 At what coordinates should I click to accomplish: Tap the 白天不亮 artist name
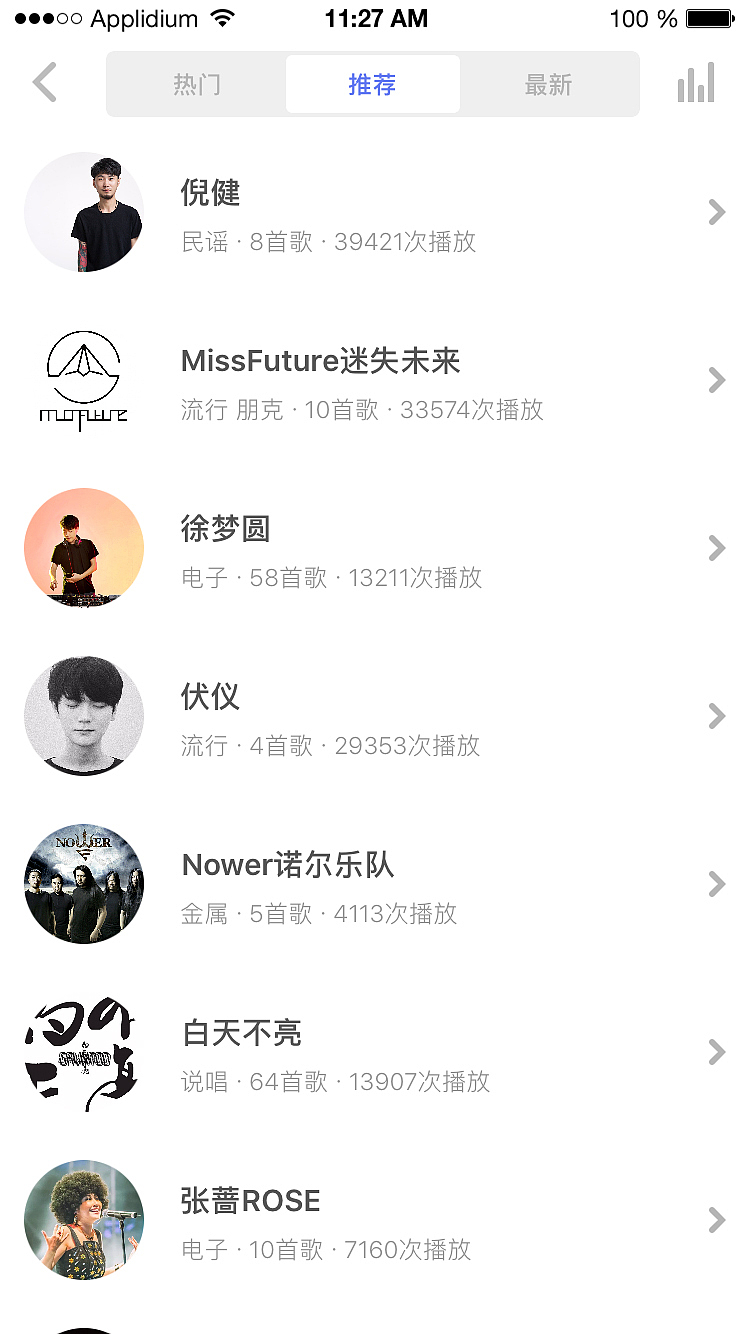coord(240,1033)
